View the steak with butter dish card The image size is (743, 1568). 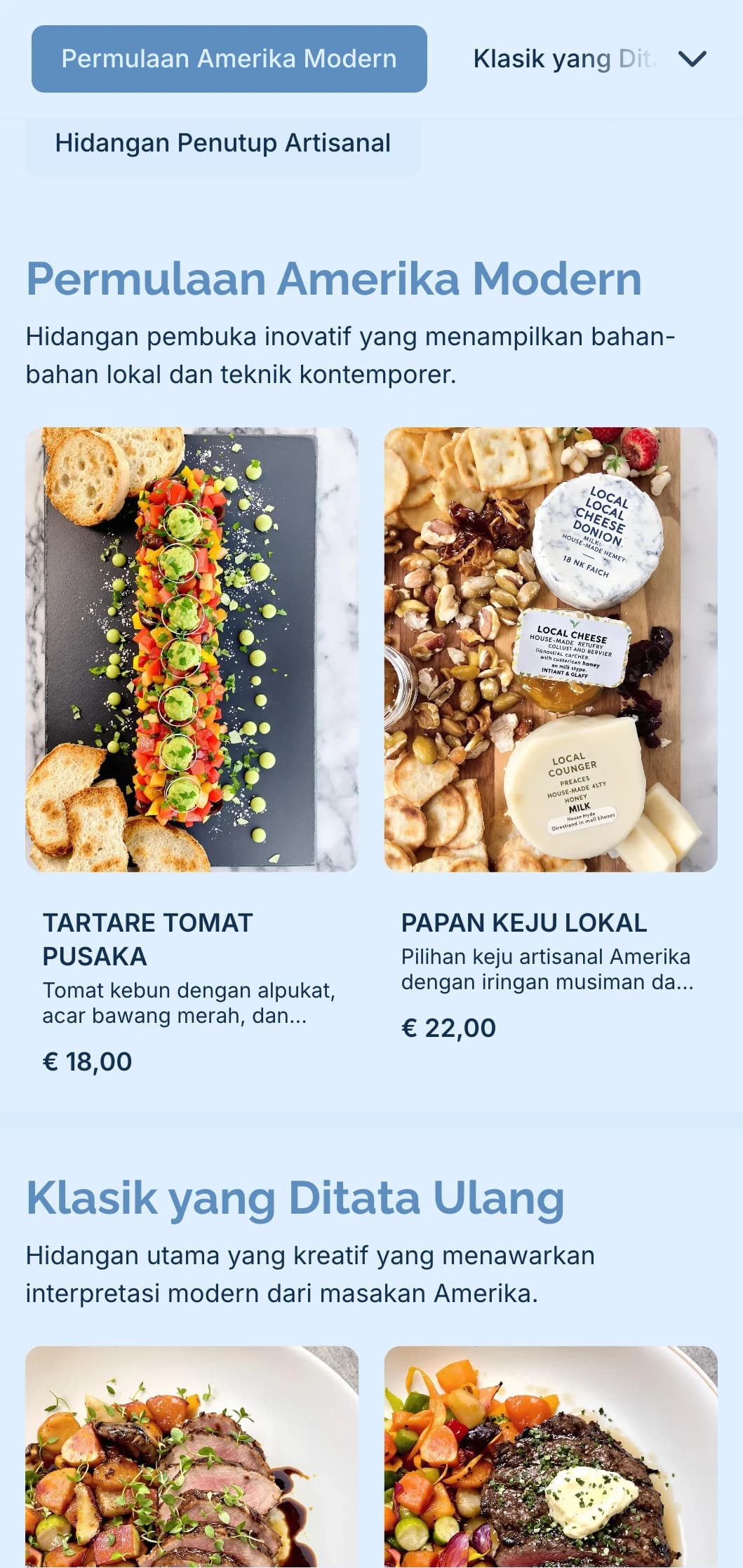(550, 1456)
